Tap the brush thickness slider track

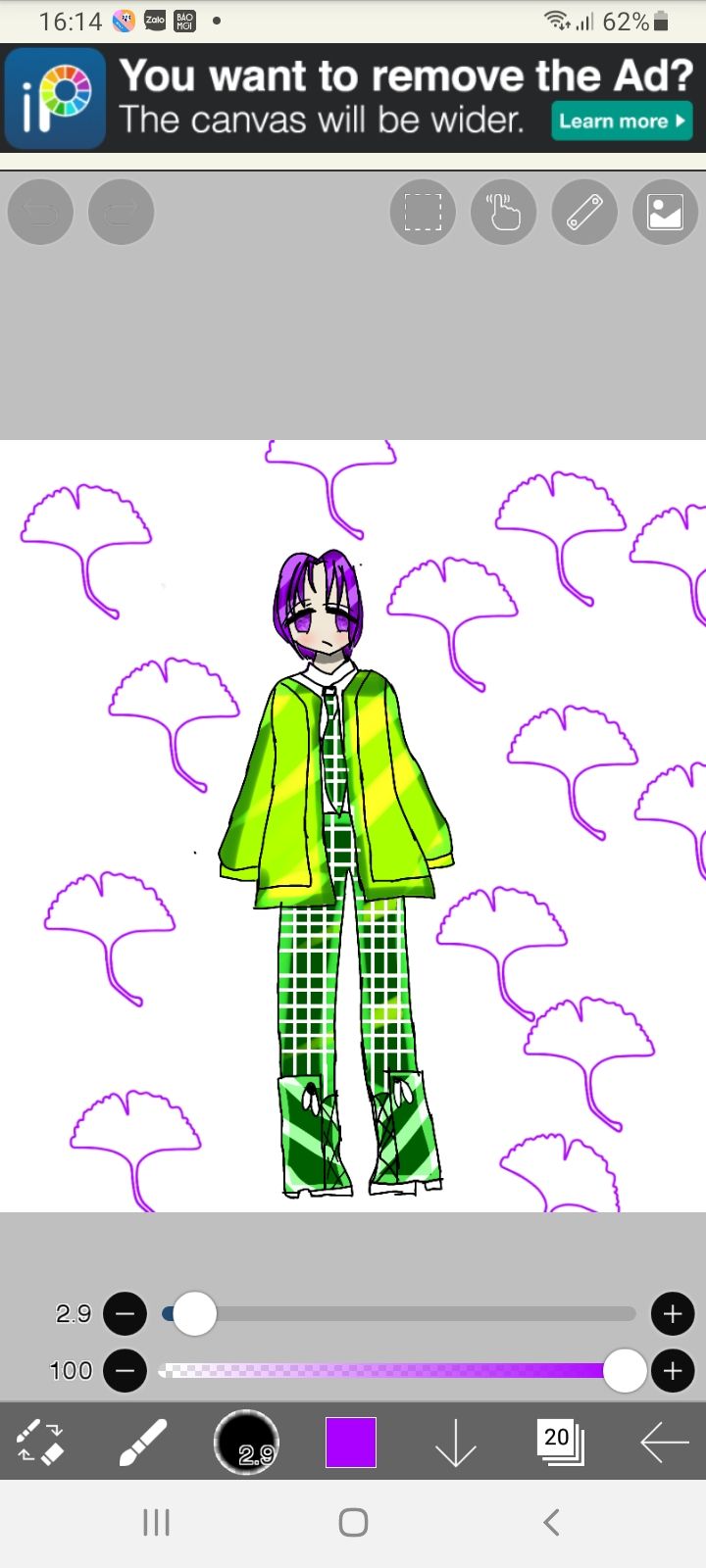click(x=399, y=1313)
